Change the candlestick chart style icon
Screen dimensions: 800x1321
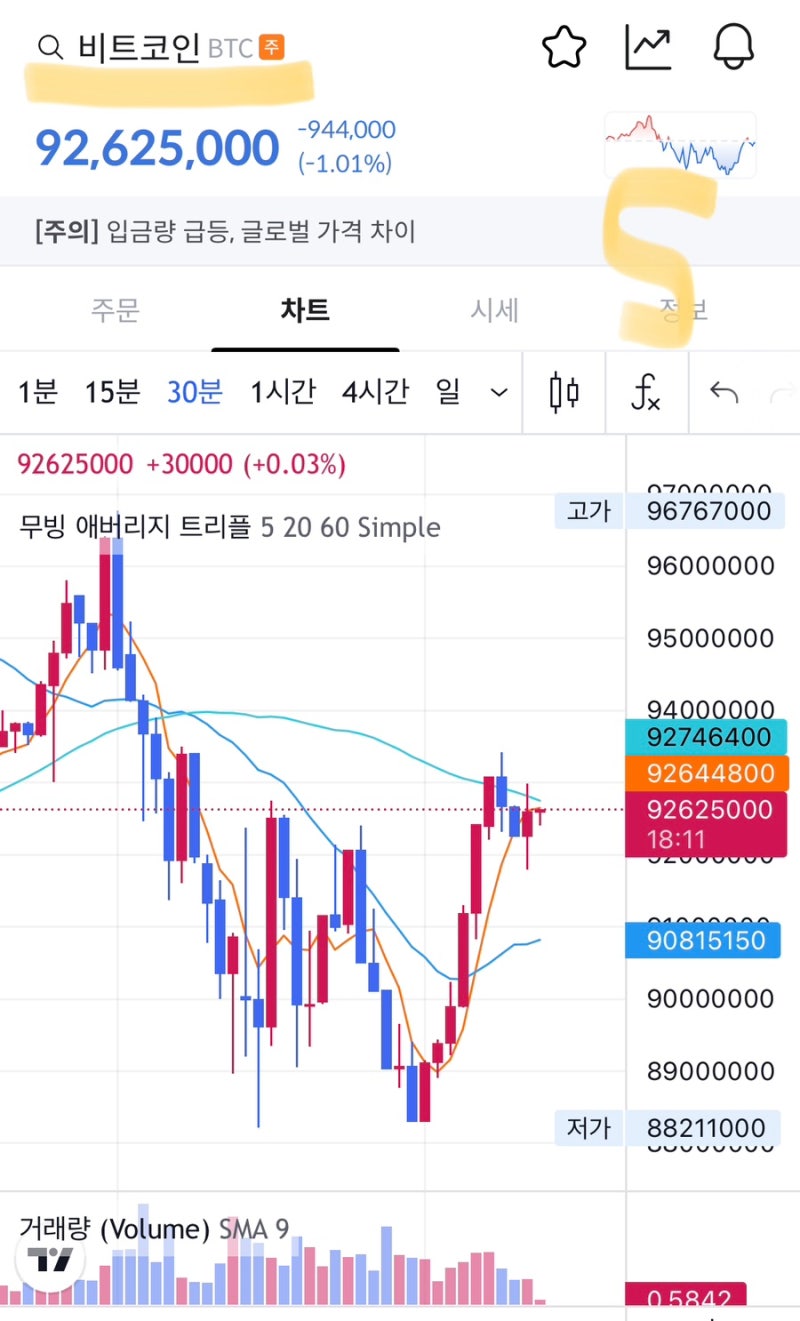click(563, 393)
